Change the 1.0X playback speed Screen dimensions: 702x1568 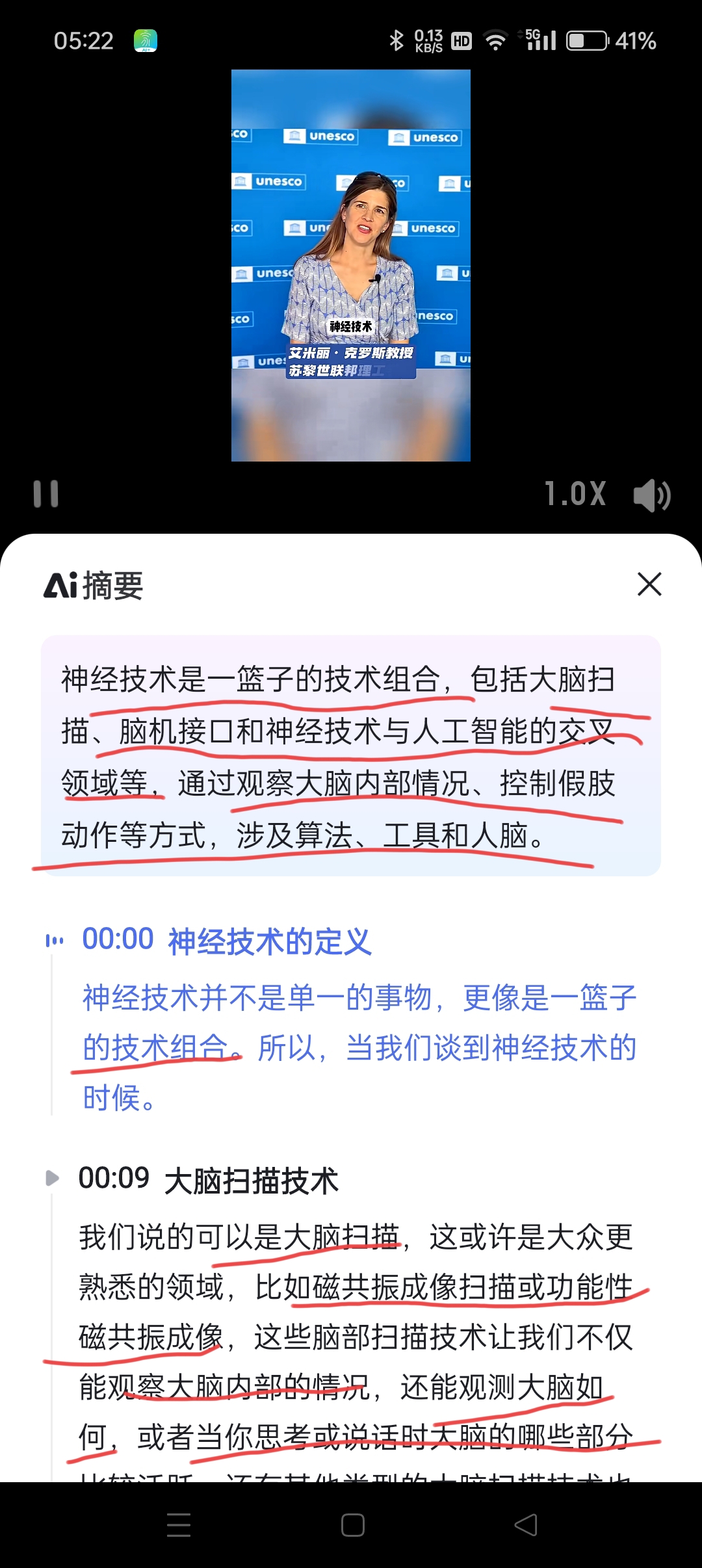coord(575,494)
